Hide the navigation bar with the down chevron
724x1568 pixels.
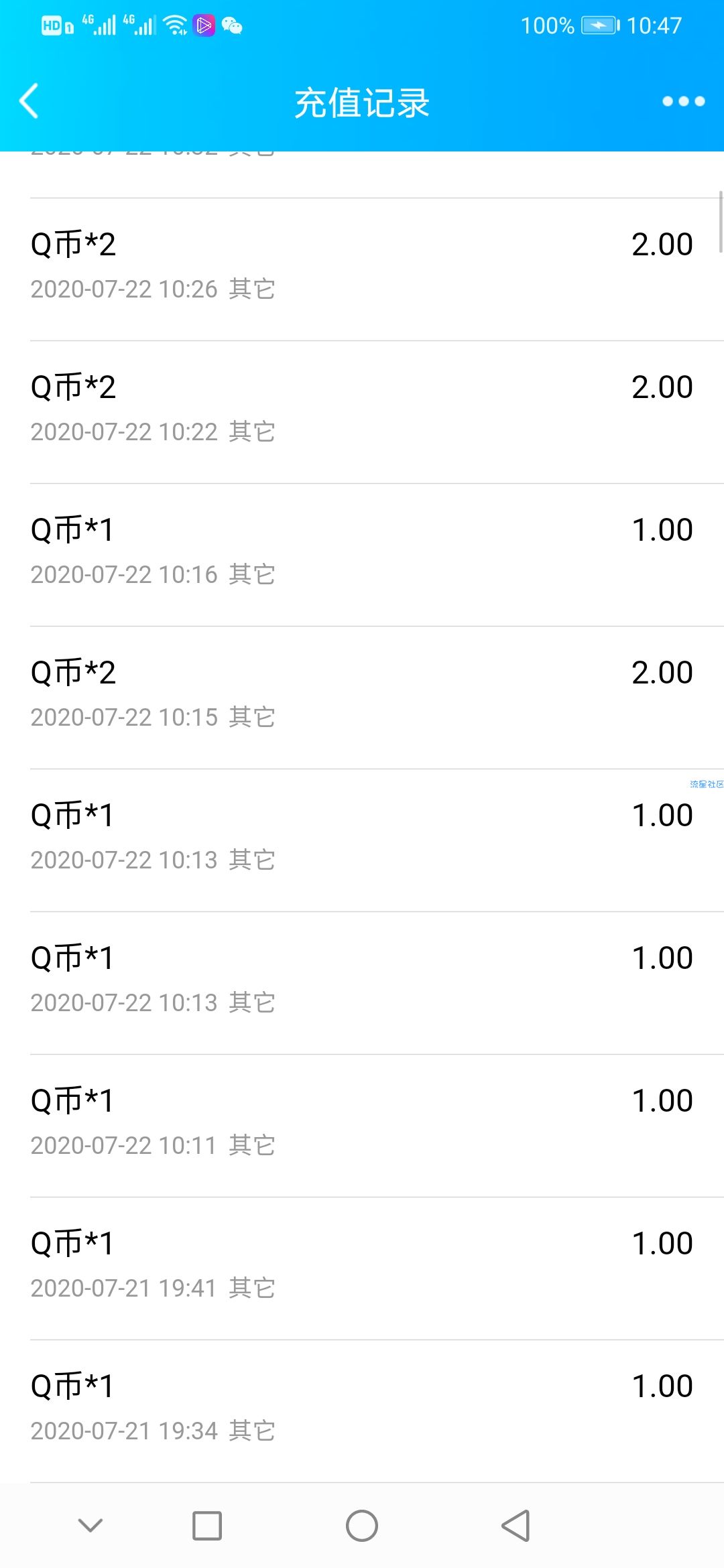pos(90,1526)
